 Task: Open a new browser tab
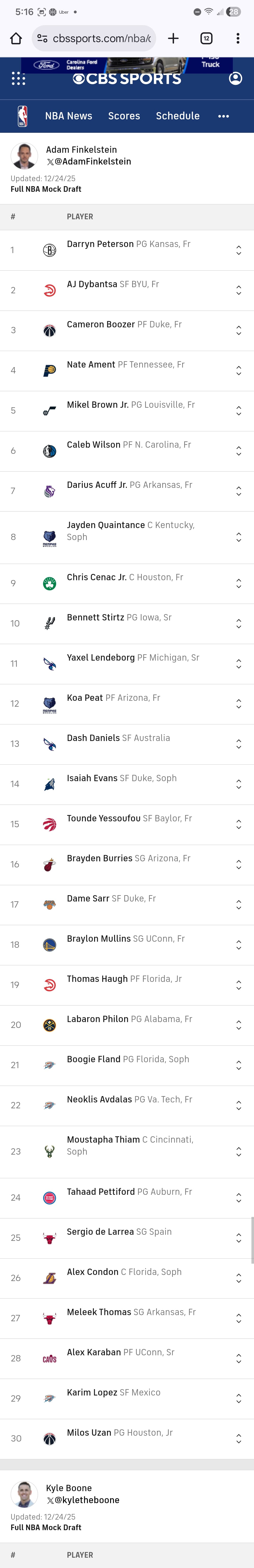pyautogui.click(x=174, y=38)
